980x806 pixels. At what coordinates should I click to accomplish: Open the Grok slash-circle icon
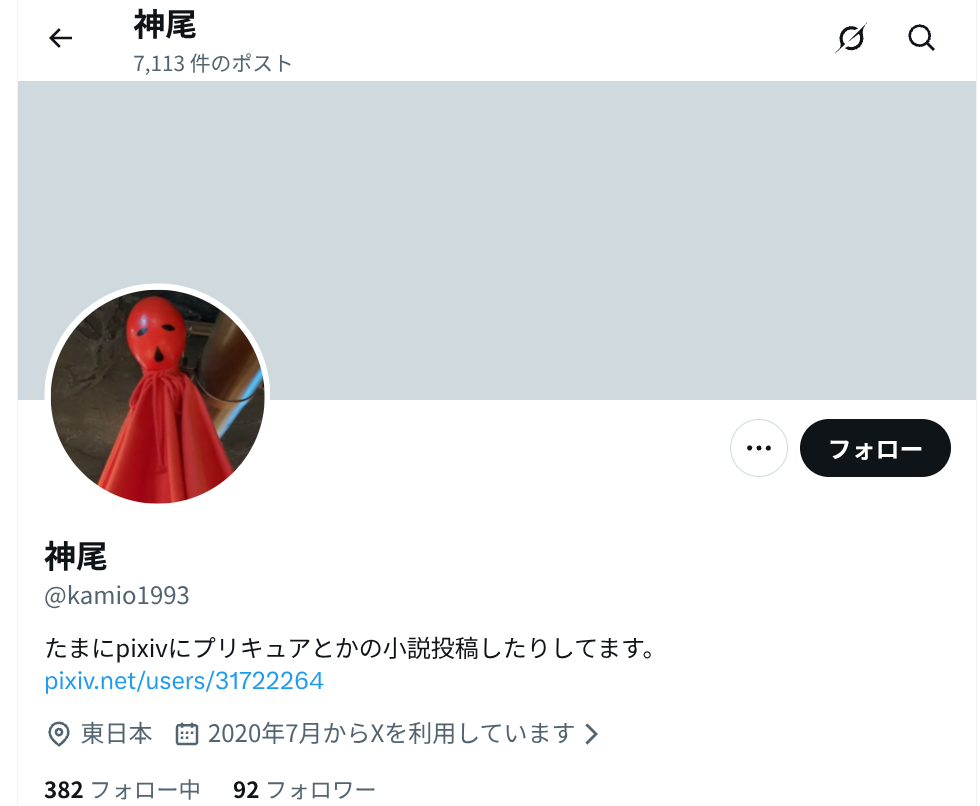(851, 39)
